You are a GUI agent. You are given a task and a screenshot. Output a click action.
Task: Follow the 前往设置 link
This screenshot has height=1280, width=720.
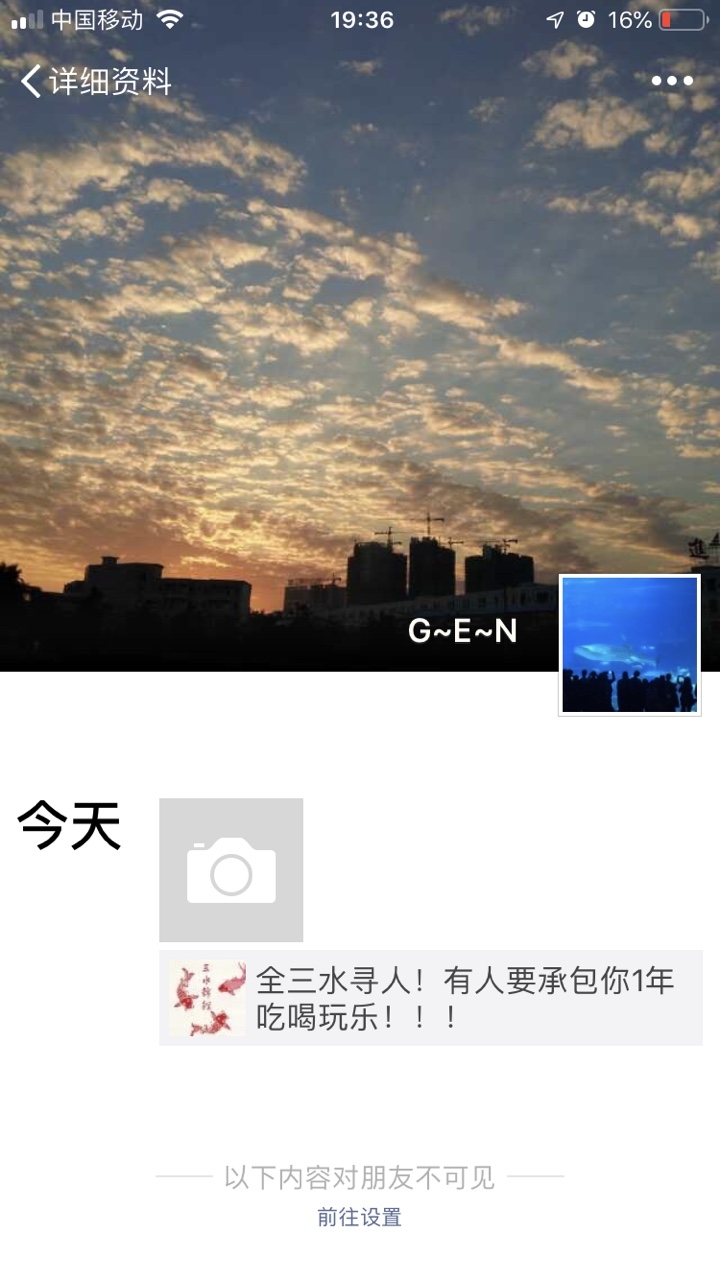[360, 1217]
